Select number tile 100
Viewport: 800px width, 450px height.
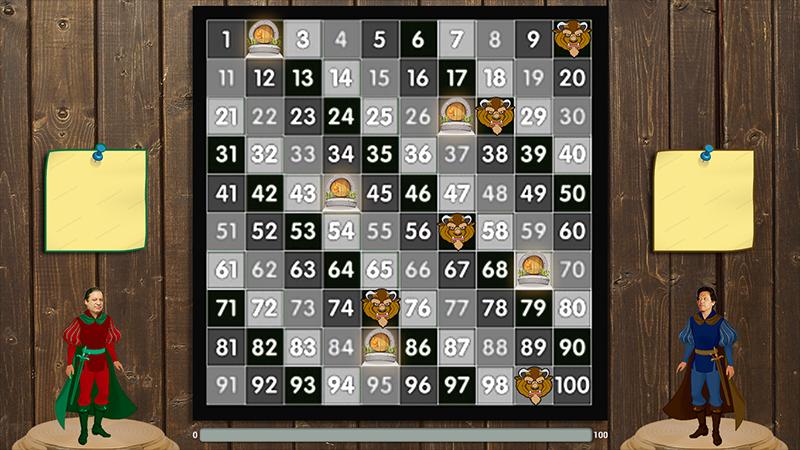(x=572, y=384)
